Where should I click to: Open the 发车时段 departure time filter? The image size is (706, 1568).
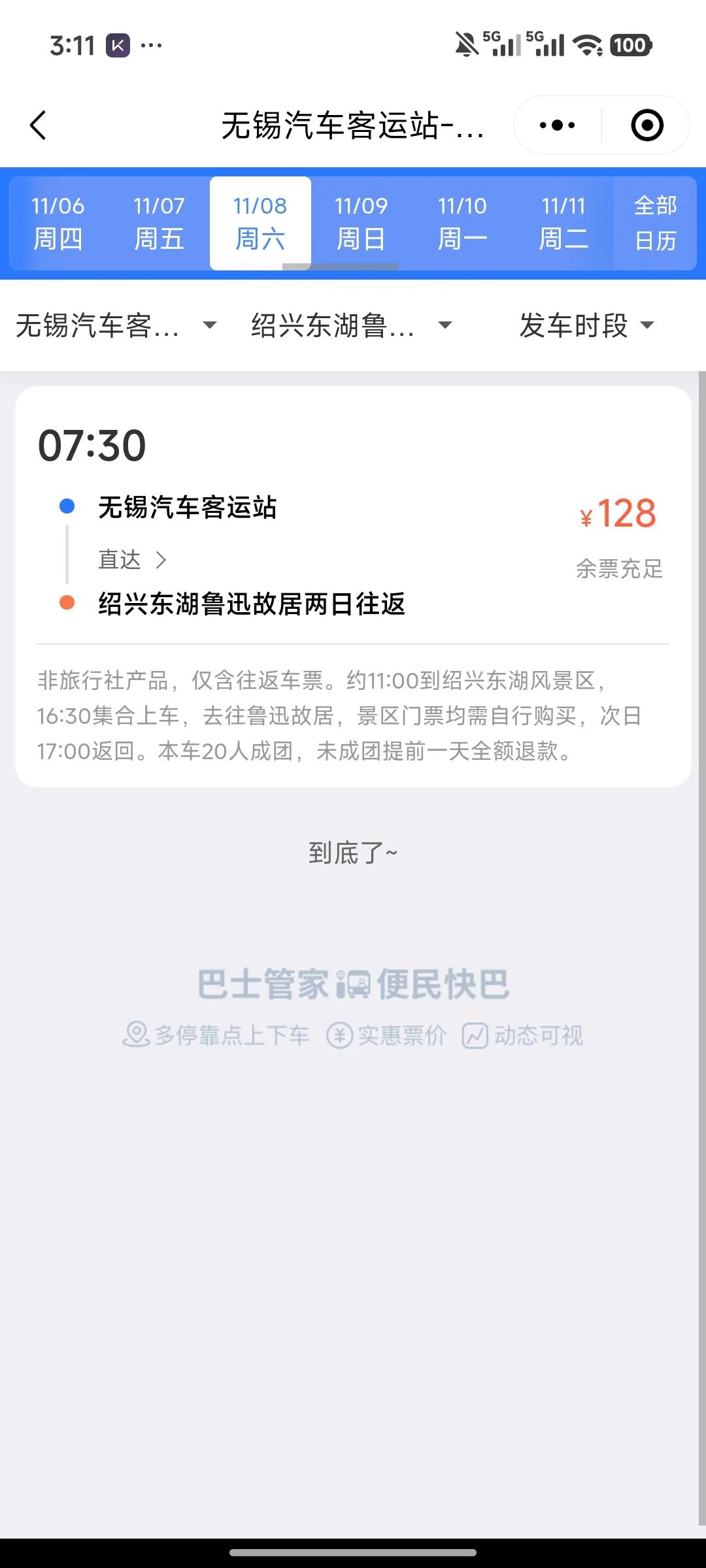pyautogui.click(x=586, y=325)
